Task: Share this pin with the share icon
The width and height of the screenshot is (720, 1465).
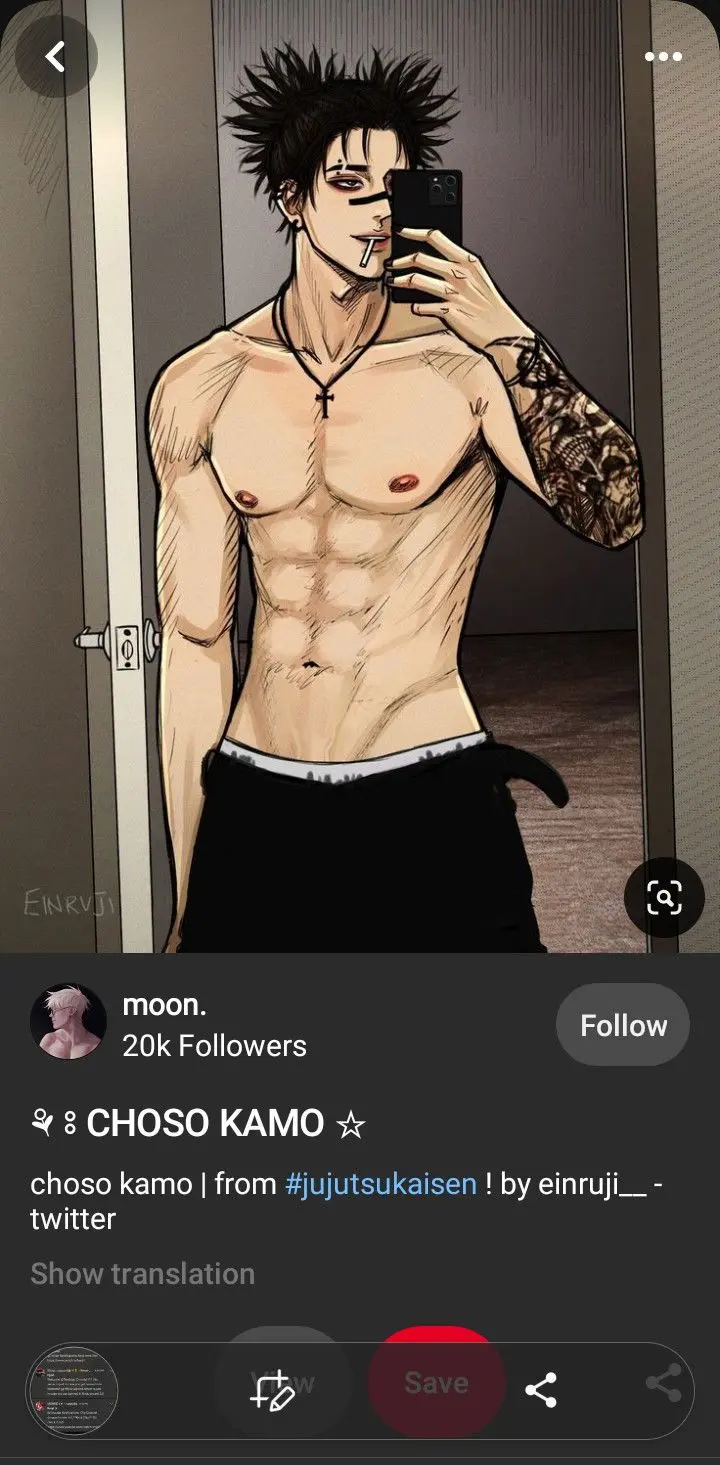Action: (541, 1390)
